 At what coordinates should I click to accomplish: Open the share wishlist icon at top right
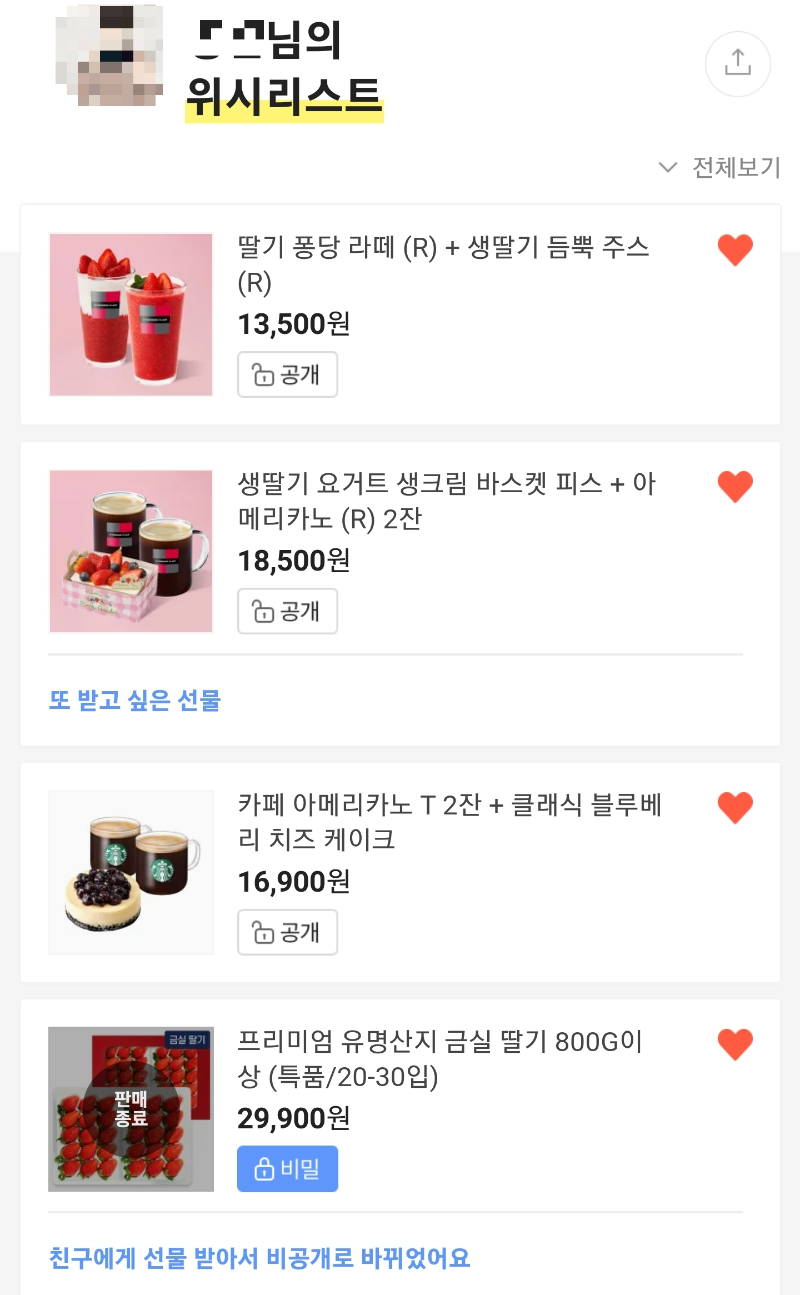tap(738, 63)
